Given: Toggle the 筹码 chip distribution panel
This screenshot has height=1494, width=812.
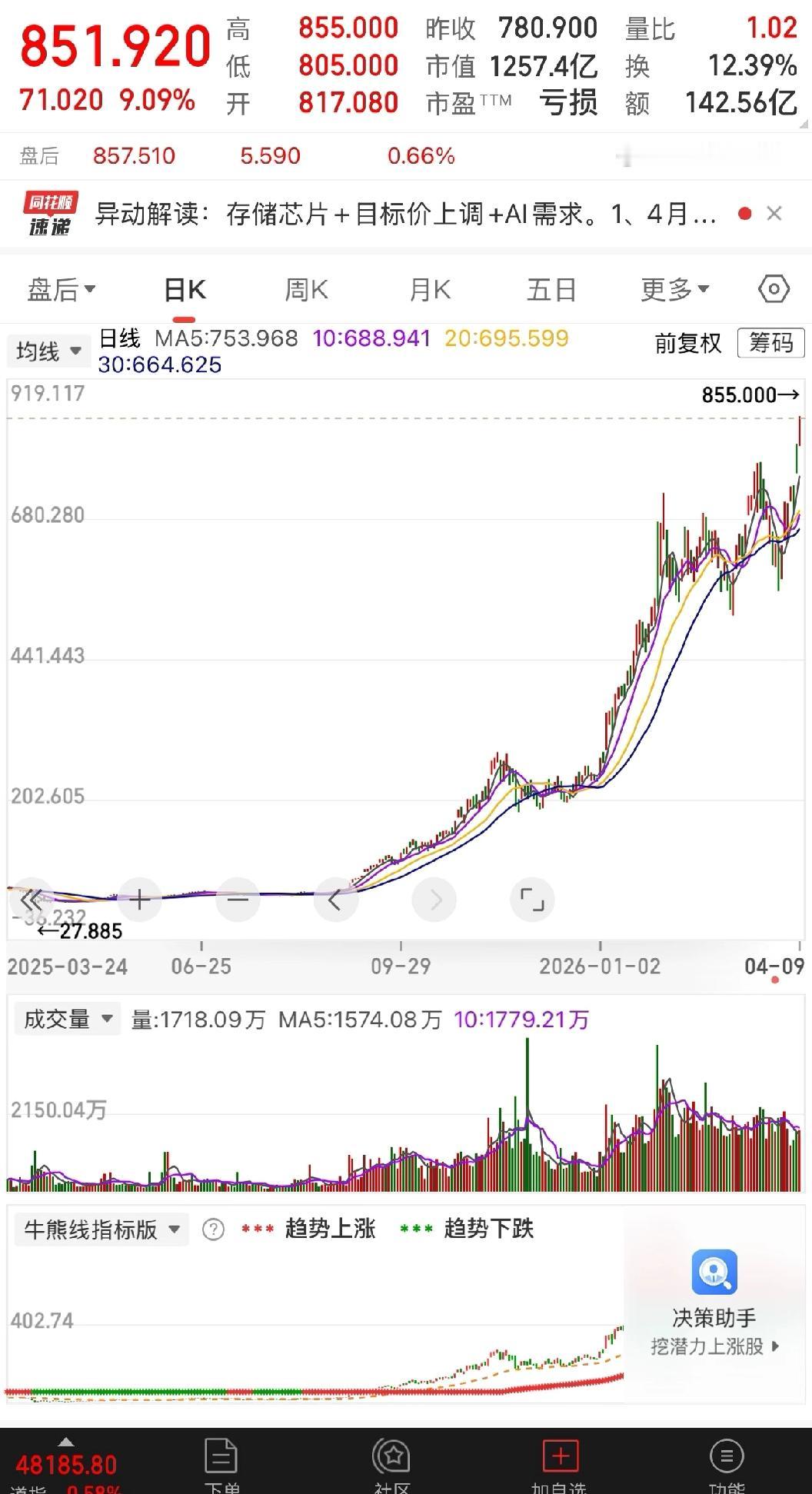Looking at the screenshot, I should [771, 344].
